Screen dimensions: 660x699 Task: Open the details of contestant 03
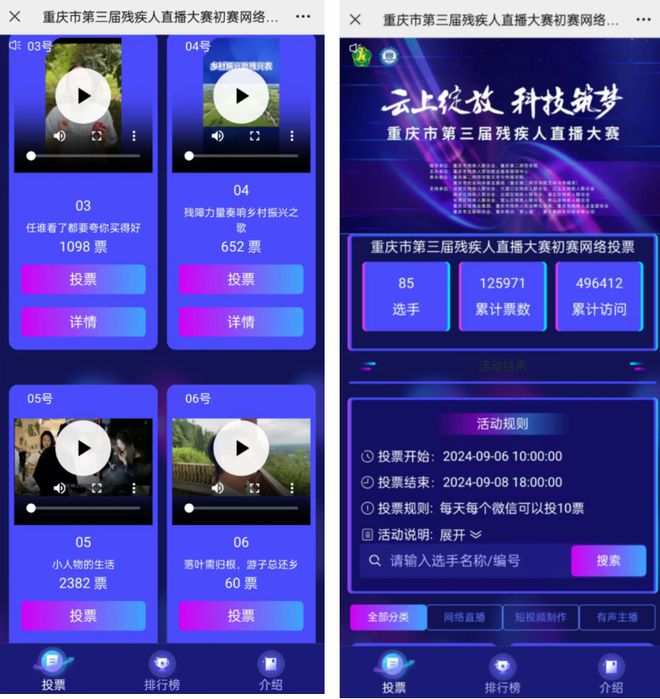83,322
